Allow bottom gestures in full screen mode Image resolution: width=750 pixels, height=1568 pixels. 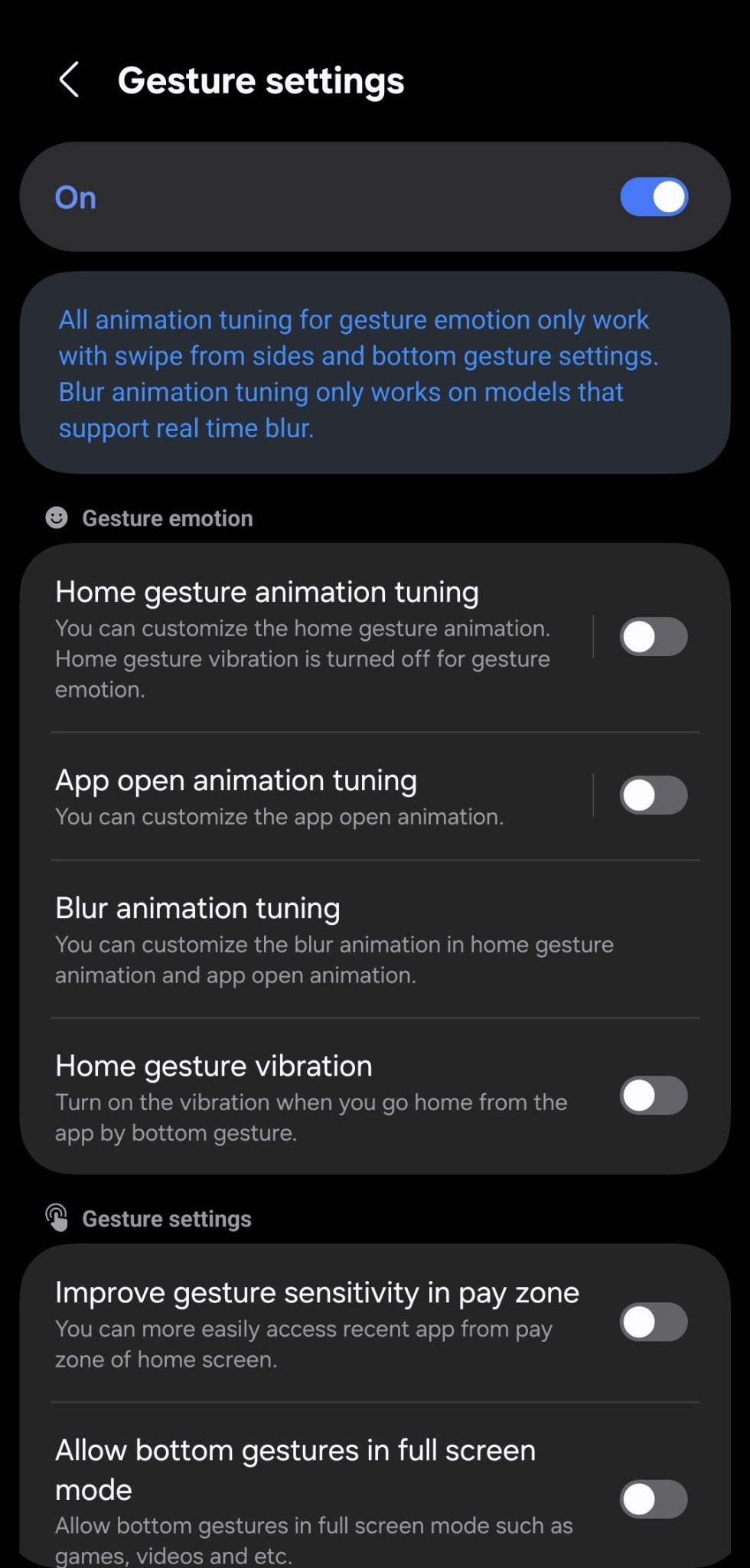coord(653,1499)
